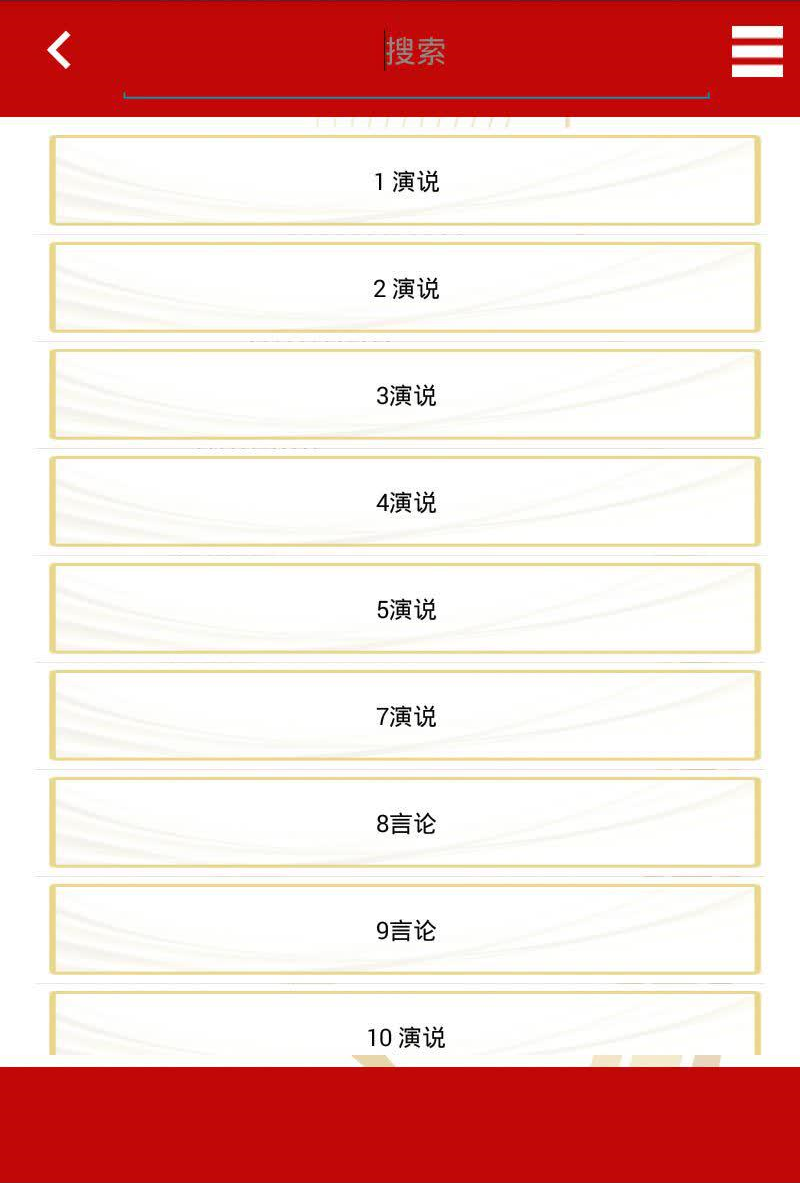Focus the 搜索 search field
This screenshot has width=800, height=1183.
pos(415,52)
